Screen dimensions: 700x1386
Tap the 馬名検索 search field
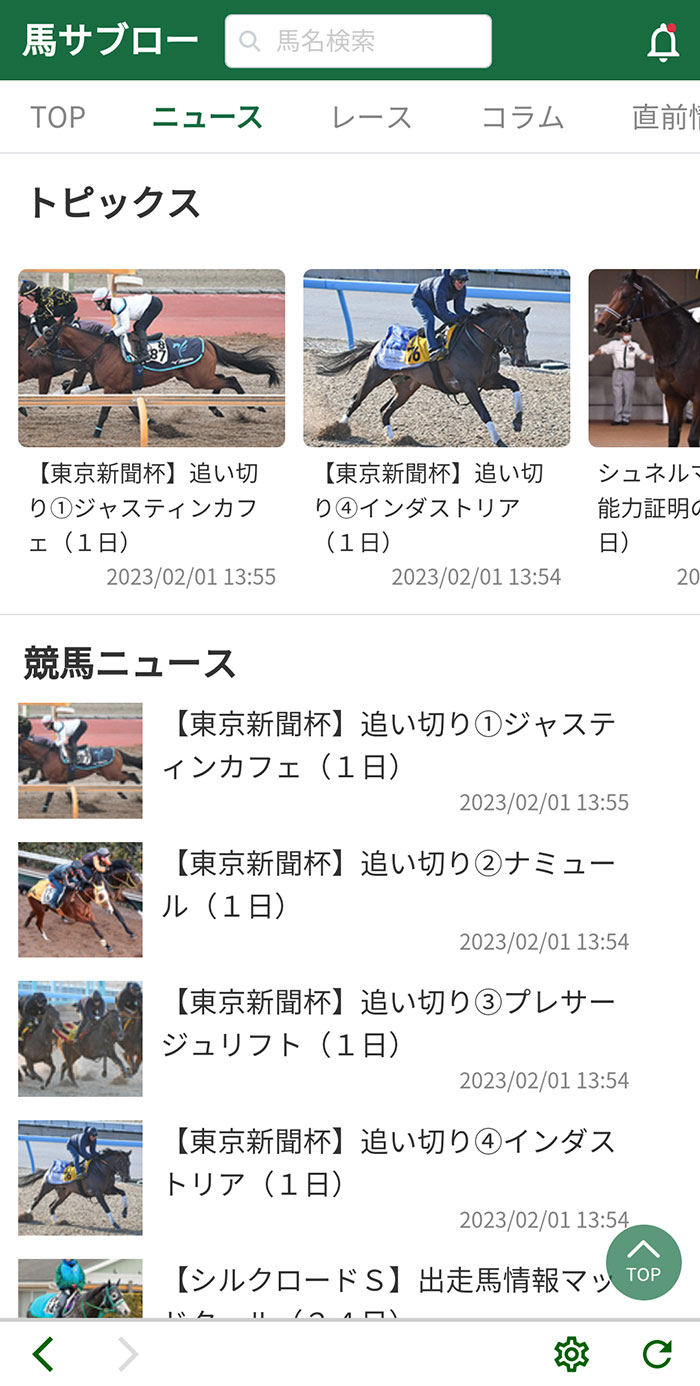(x=358, y=41)
